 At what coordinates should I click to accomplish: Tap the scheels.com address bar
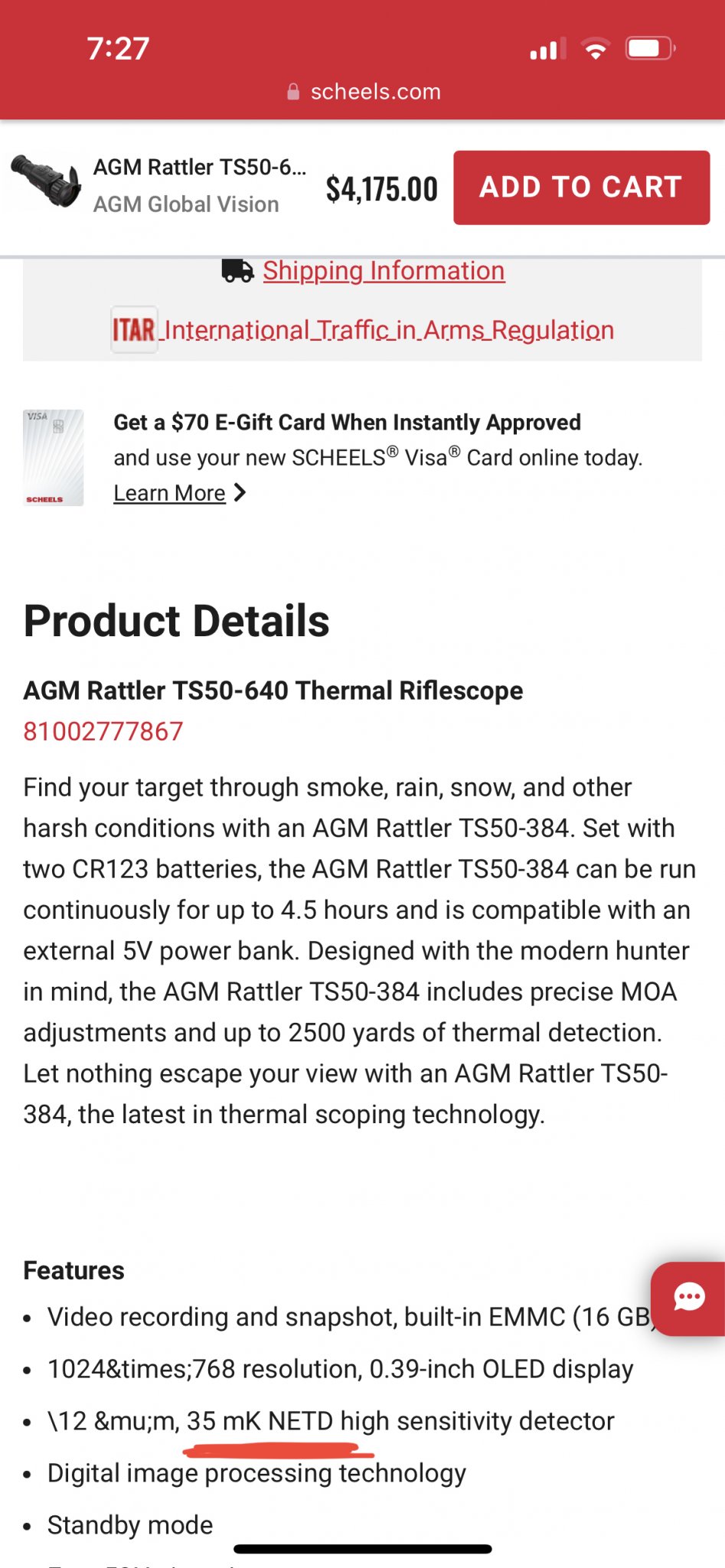(364, 92)
